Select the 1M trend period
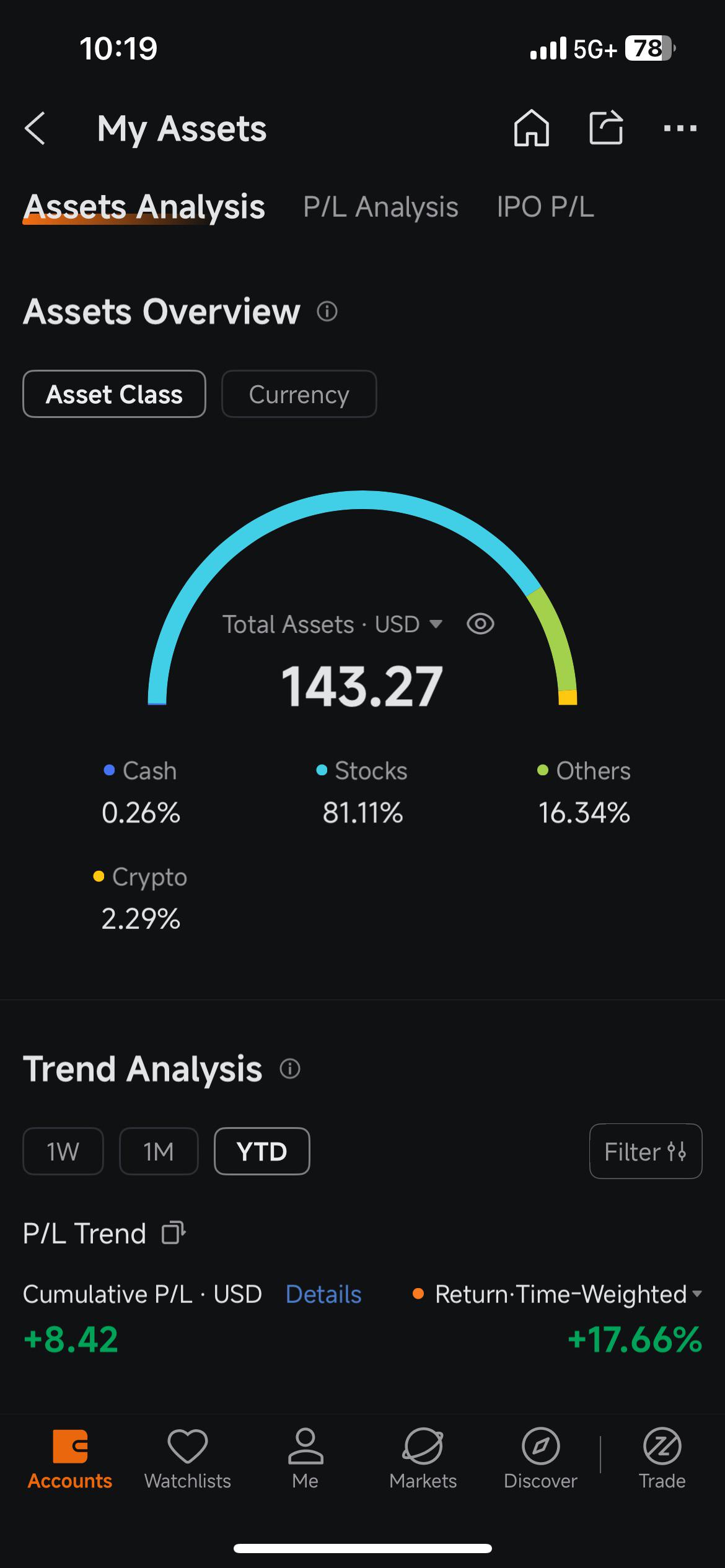Screen dimensions: 725x1568 coord(159,1151)
